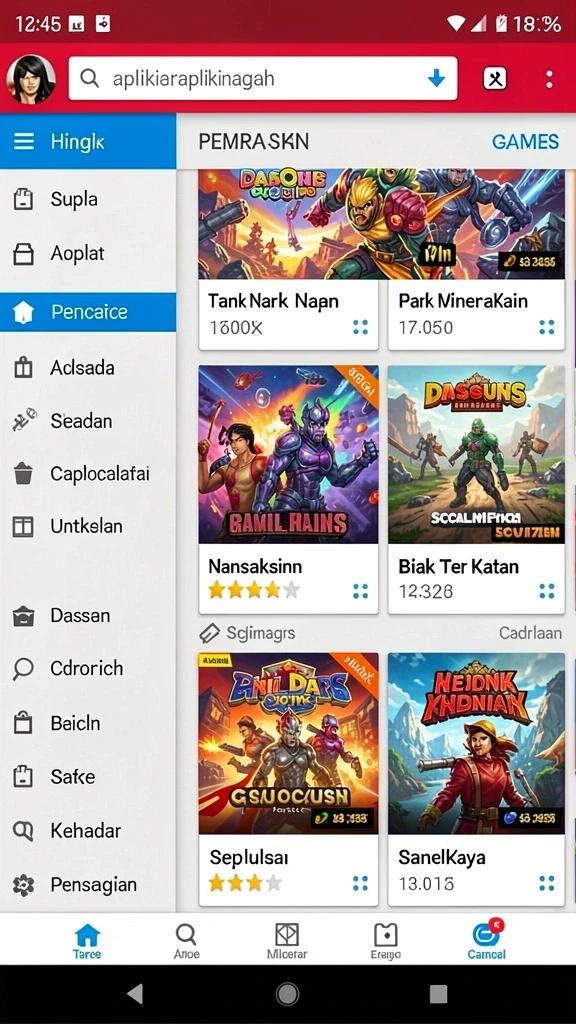Tap the search field with aplikiaraplikinagah
The image size is (576, 1024).
click(263, 78)
